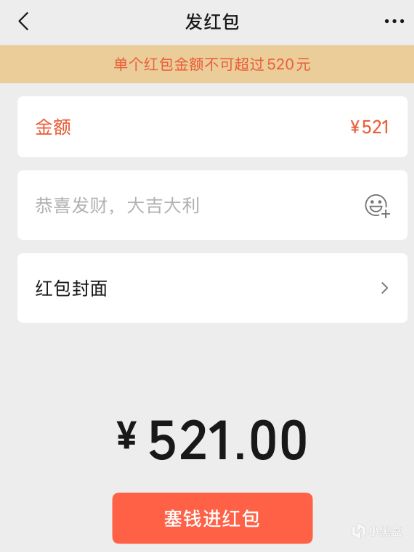
Task: Tap the 塞钱进红包 button
Action: point(212,518)
